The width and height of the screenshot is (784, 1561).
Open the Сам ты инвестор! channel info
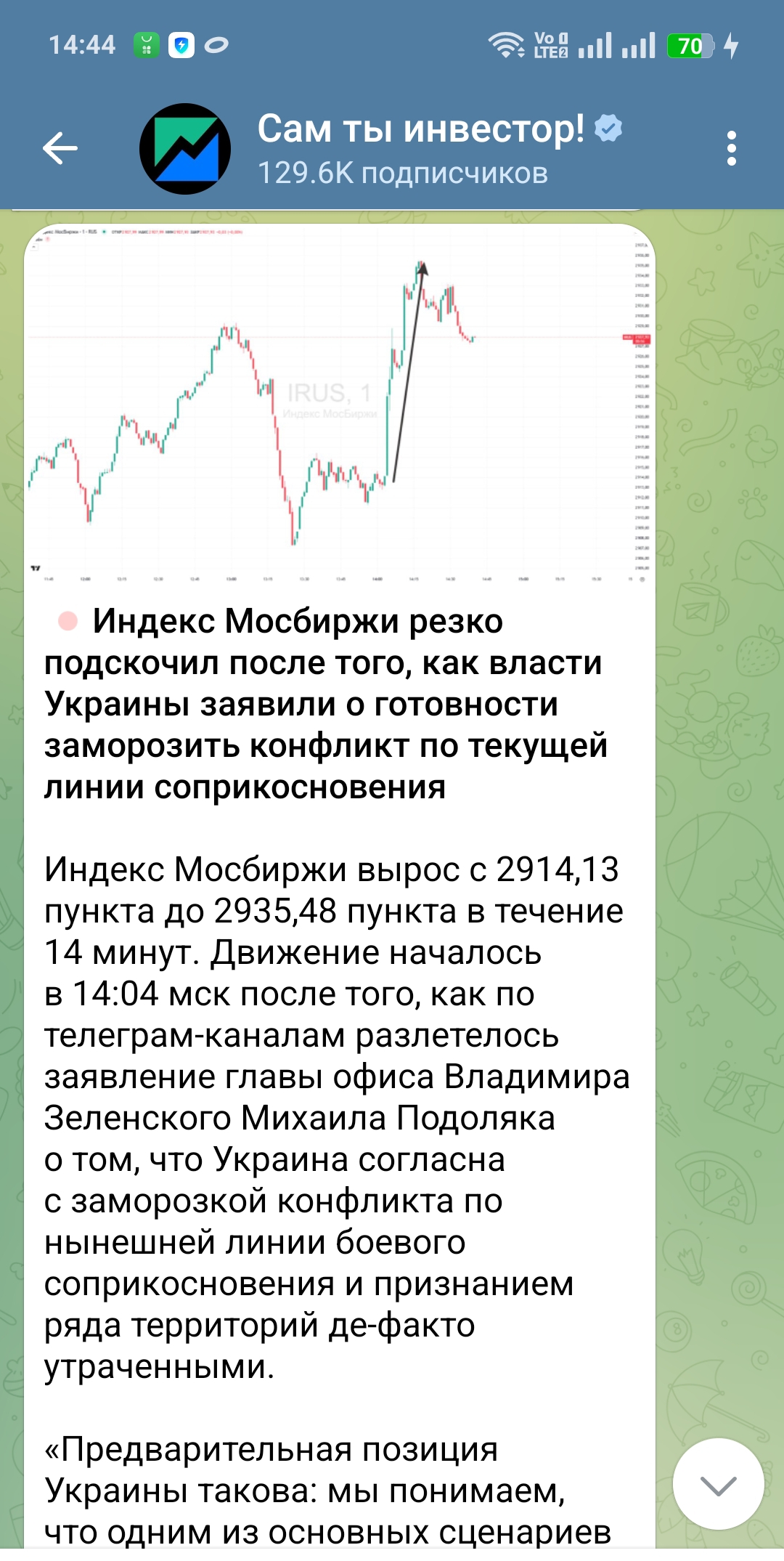click(421, 149)
